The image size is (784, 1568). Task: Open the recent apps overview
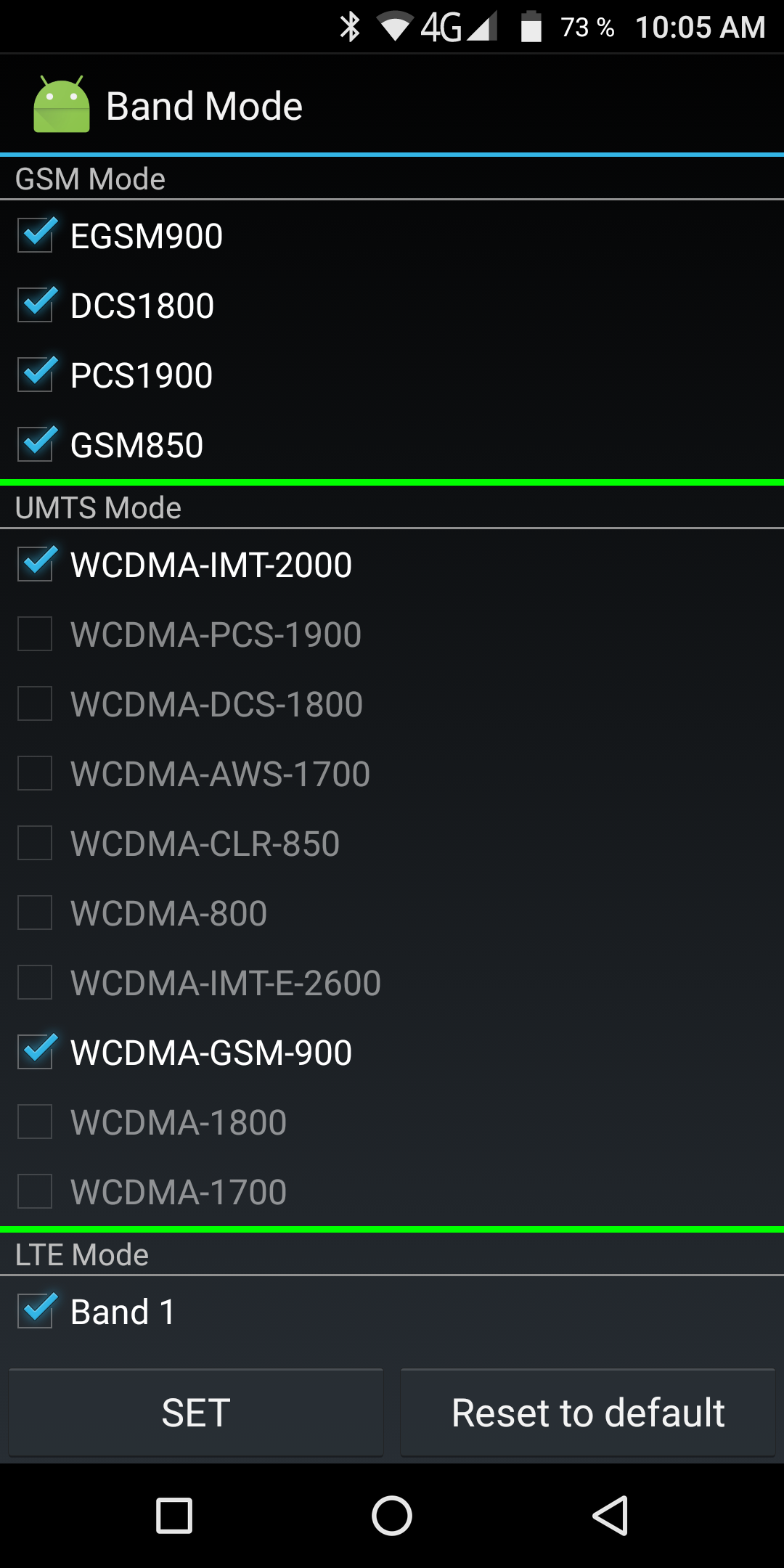point(174,1516)
